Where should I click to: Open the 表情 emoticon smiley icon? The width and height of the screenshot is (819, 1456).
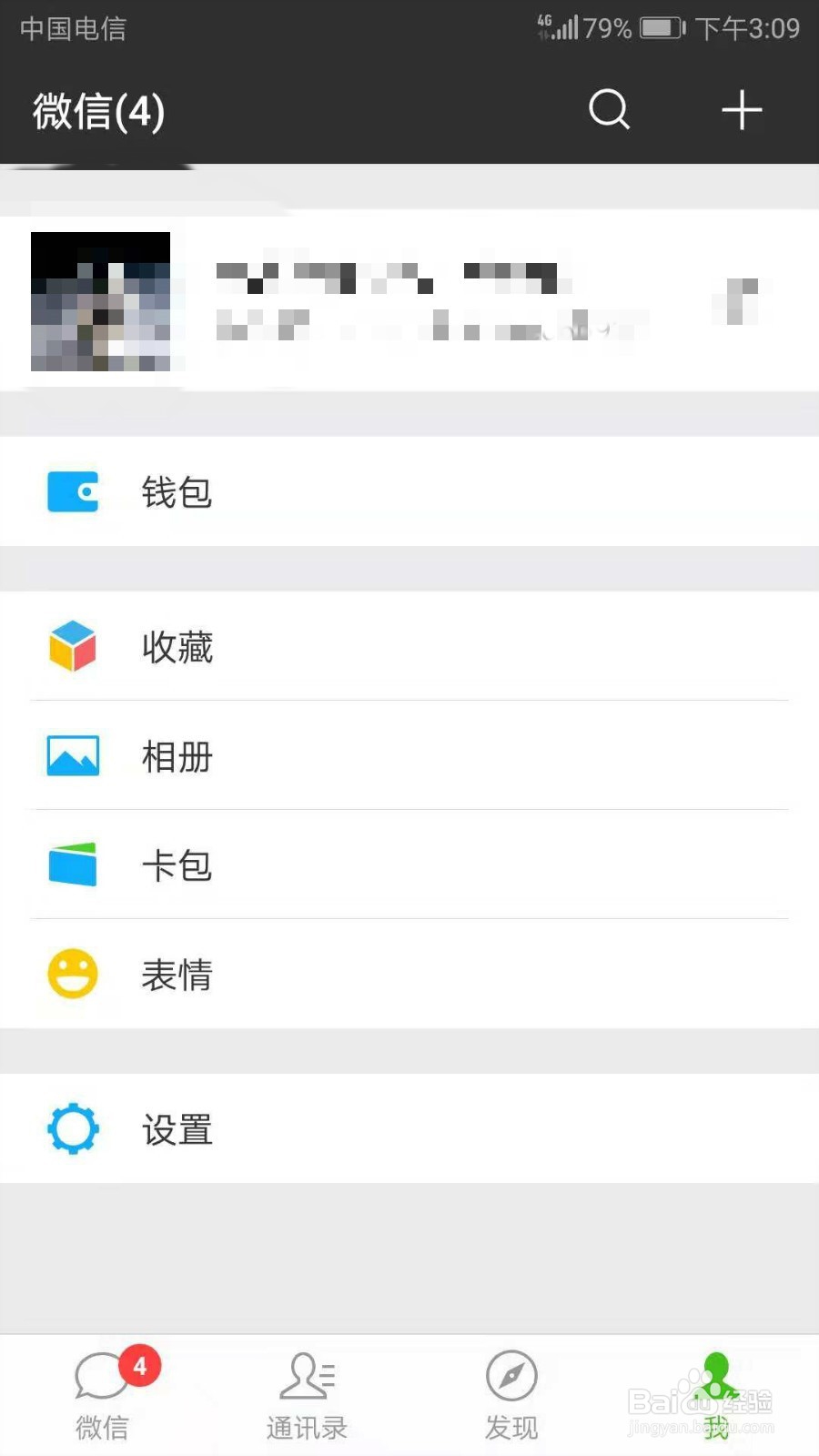point(73,974)
